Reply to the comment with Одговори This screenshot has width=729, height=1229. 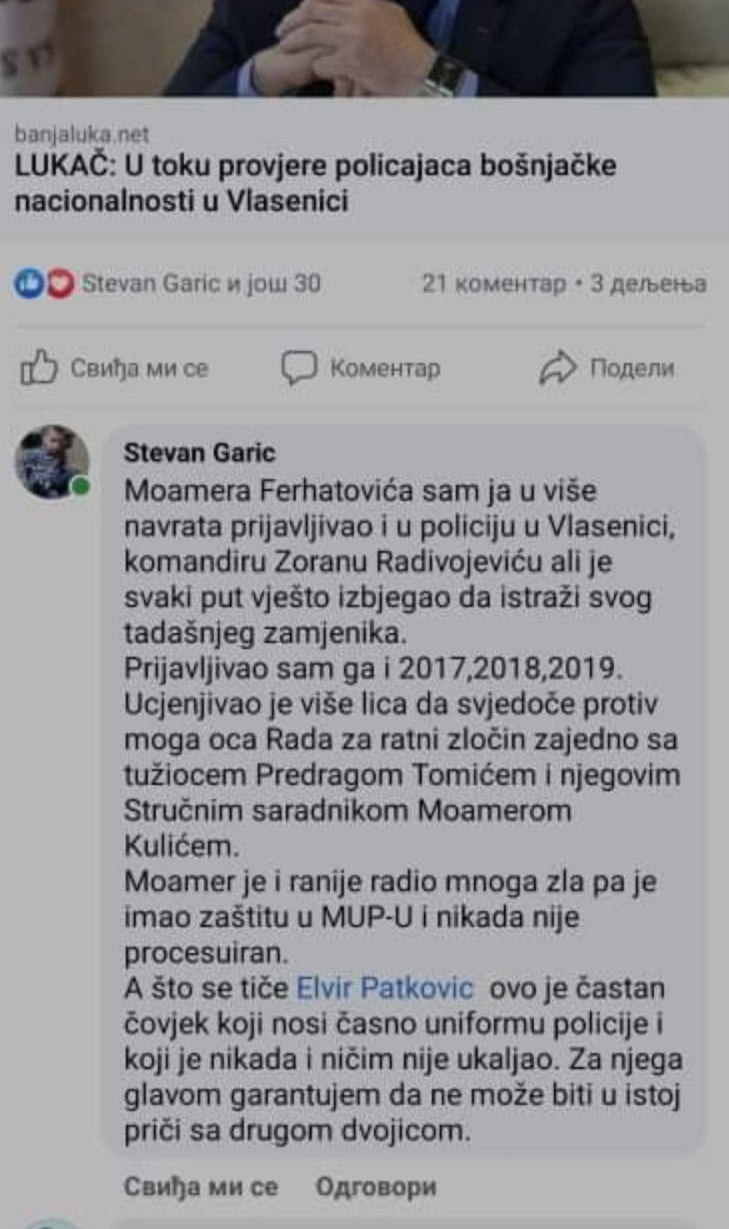pyautogui.click(x=375, y=1187)
